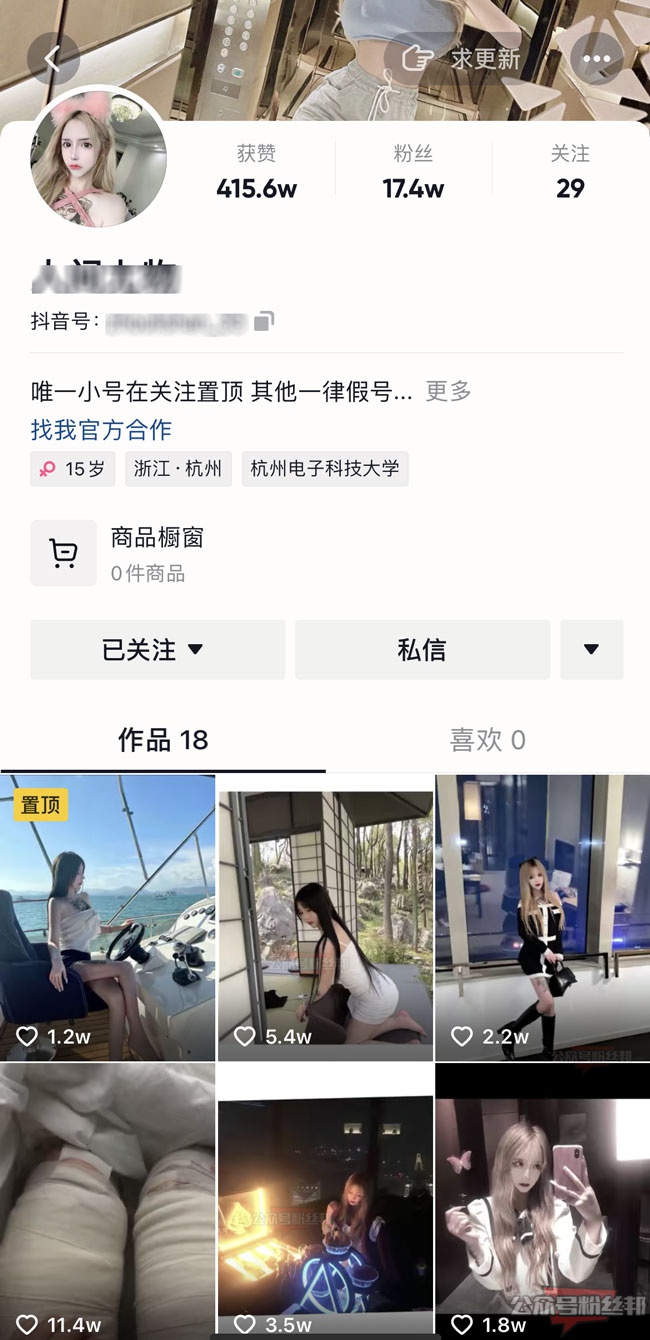Screen dimensions: 650x1340
Task: Open the 找我官方合作 link
Action: (x=101, y=430)
